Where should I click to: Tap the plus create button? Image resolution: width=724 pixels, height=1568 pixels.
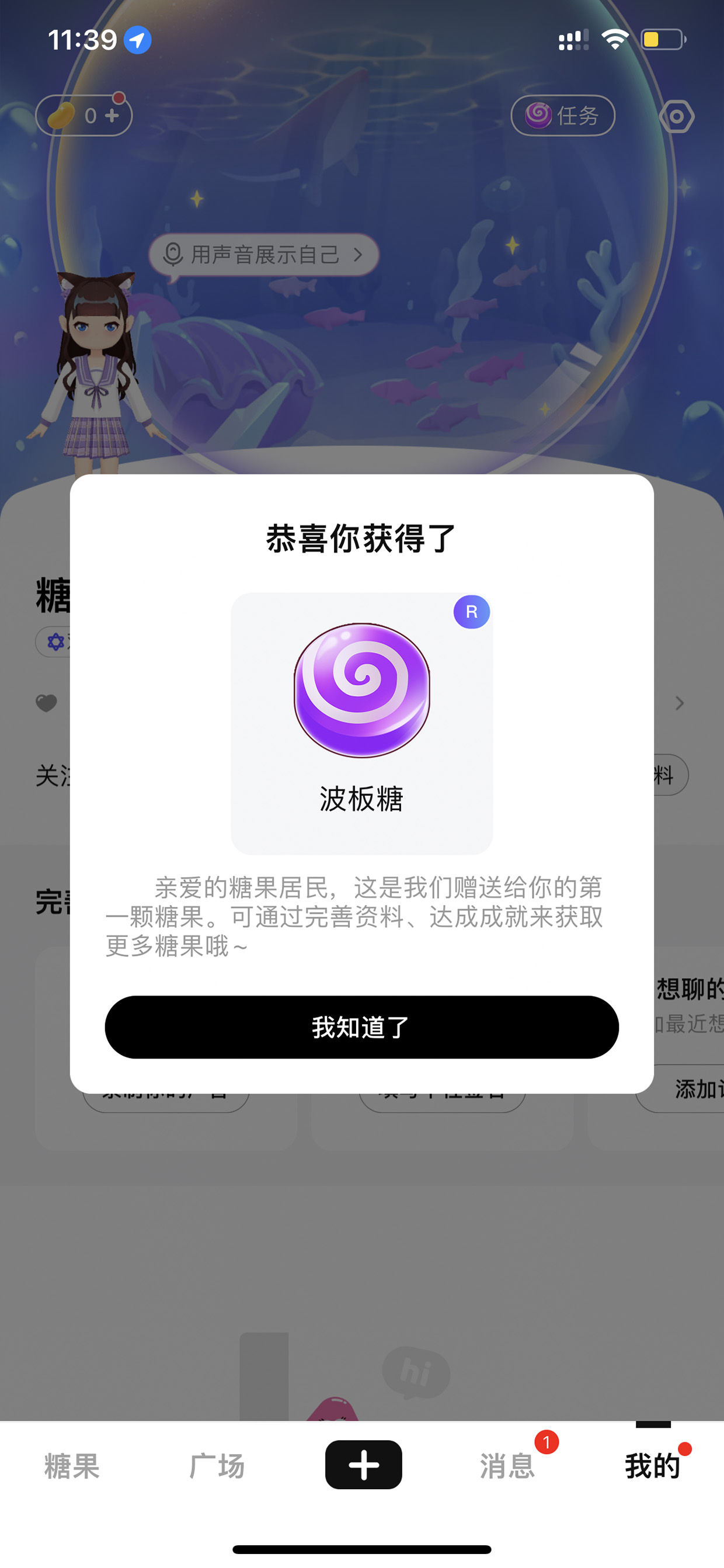363,1465
